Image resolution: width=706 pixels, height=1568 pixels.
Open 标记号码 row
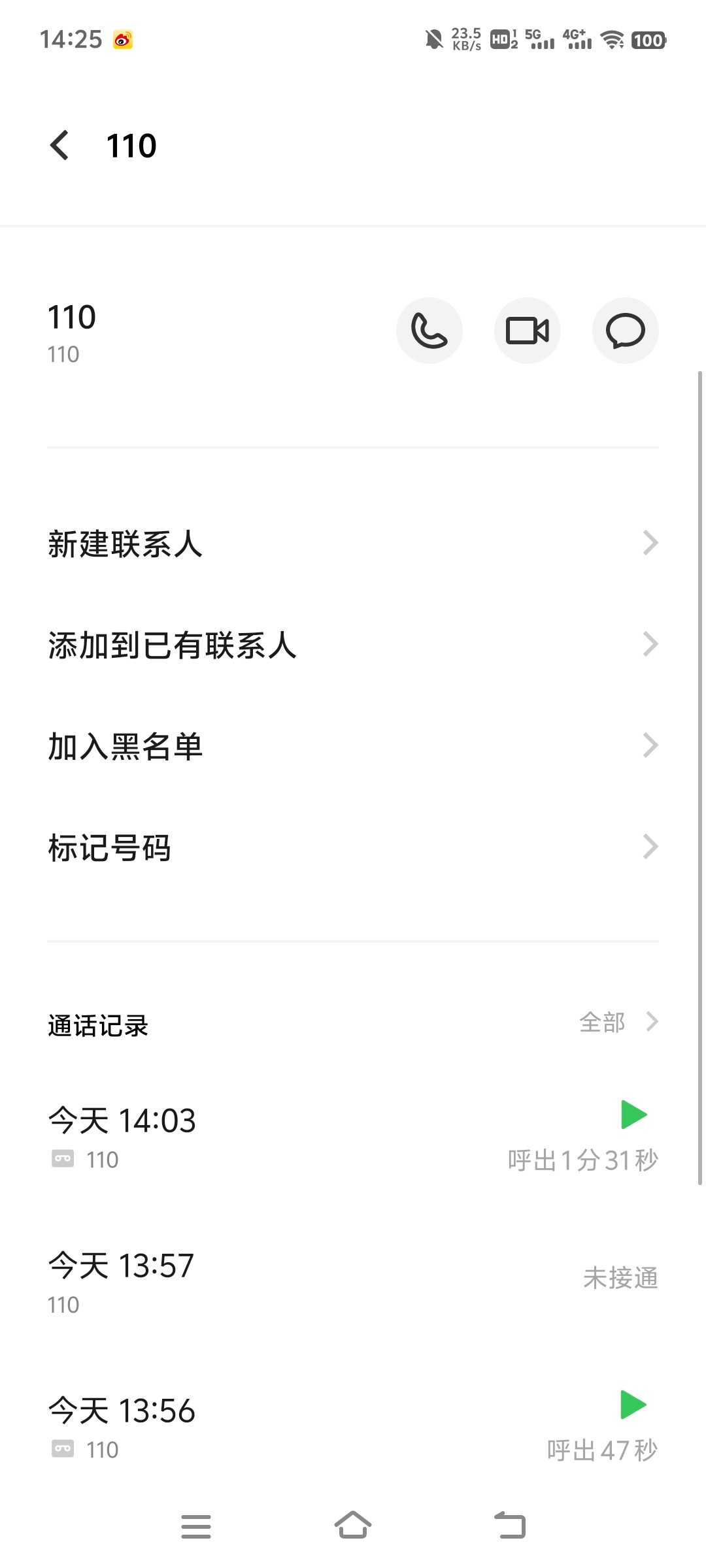click(353, 847)
